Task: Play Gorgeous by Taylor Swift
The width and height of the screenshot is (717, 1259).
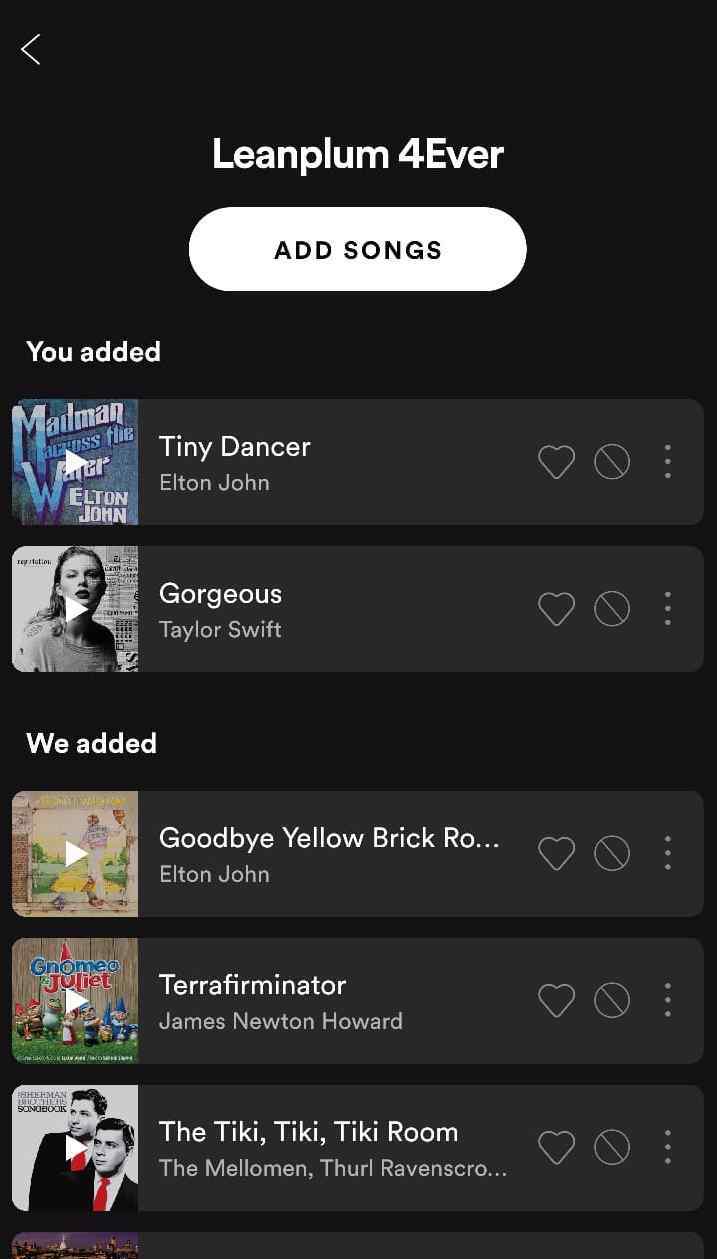Action: point(75,609)
